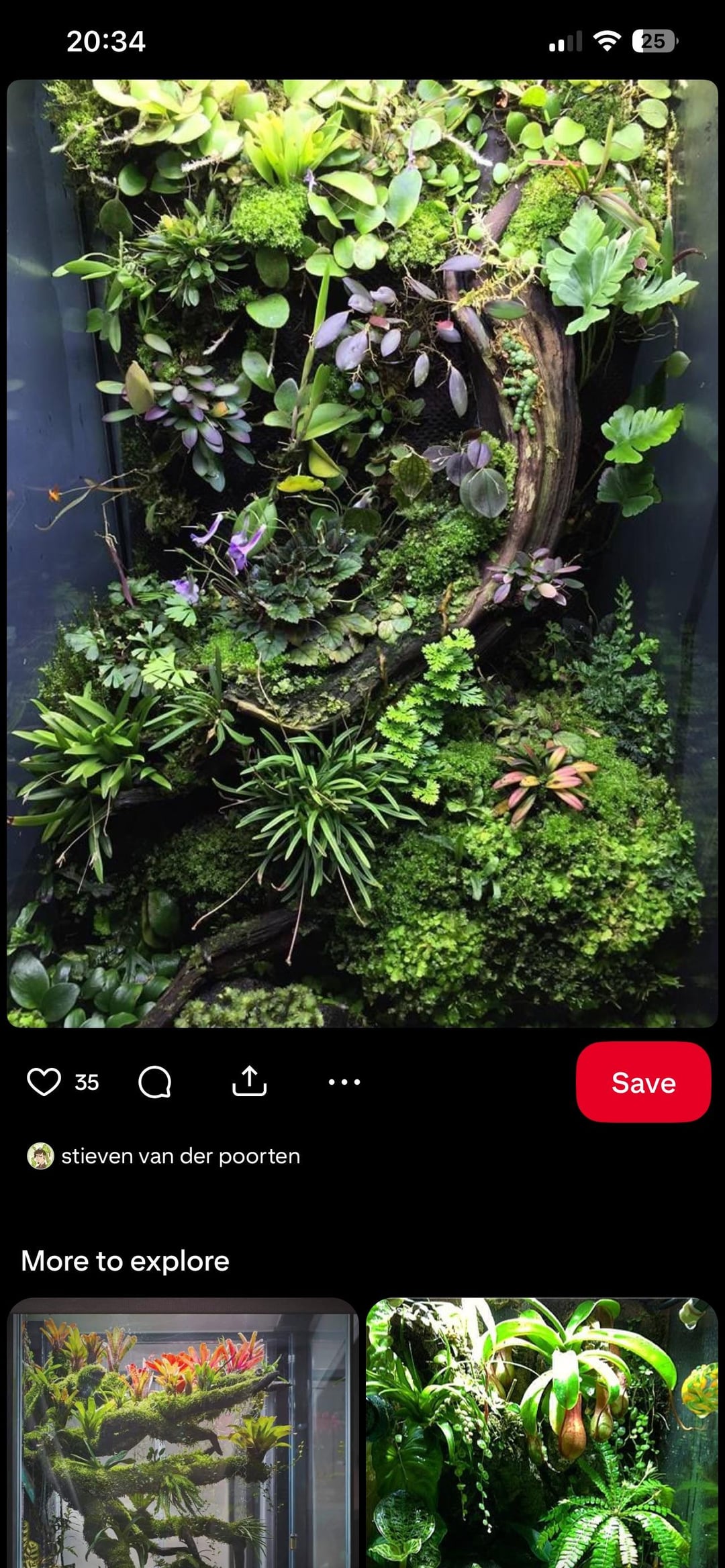Open the three-dot more options menu

[x=344, y=1081]
